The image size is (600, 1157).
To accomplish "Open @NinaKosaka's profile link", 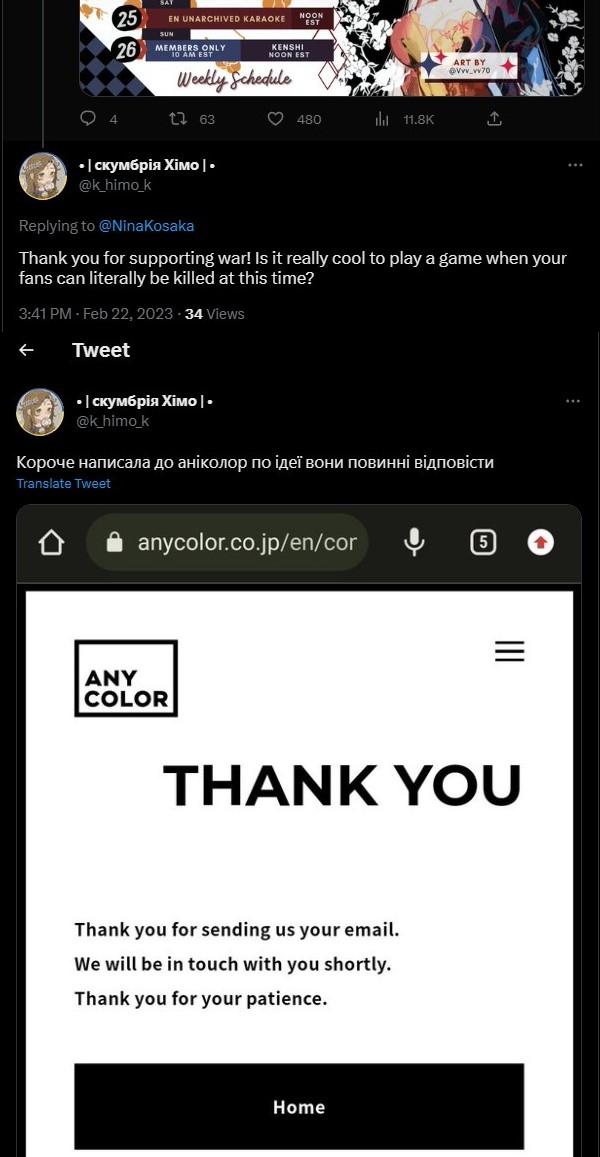I will (x=146, y=226).
